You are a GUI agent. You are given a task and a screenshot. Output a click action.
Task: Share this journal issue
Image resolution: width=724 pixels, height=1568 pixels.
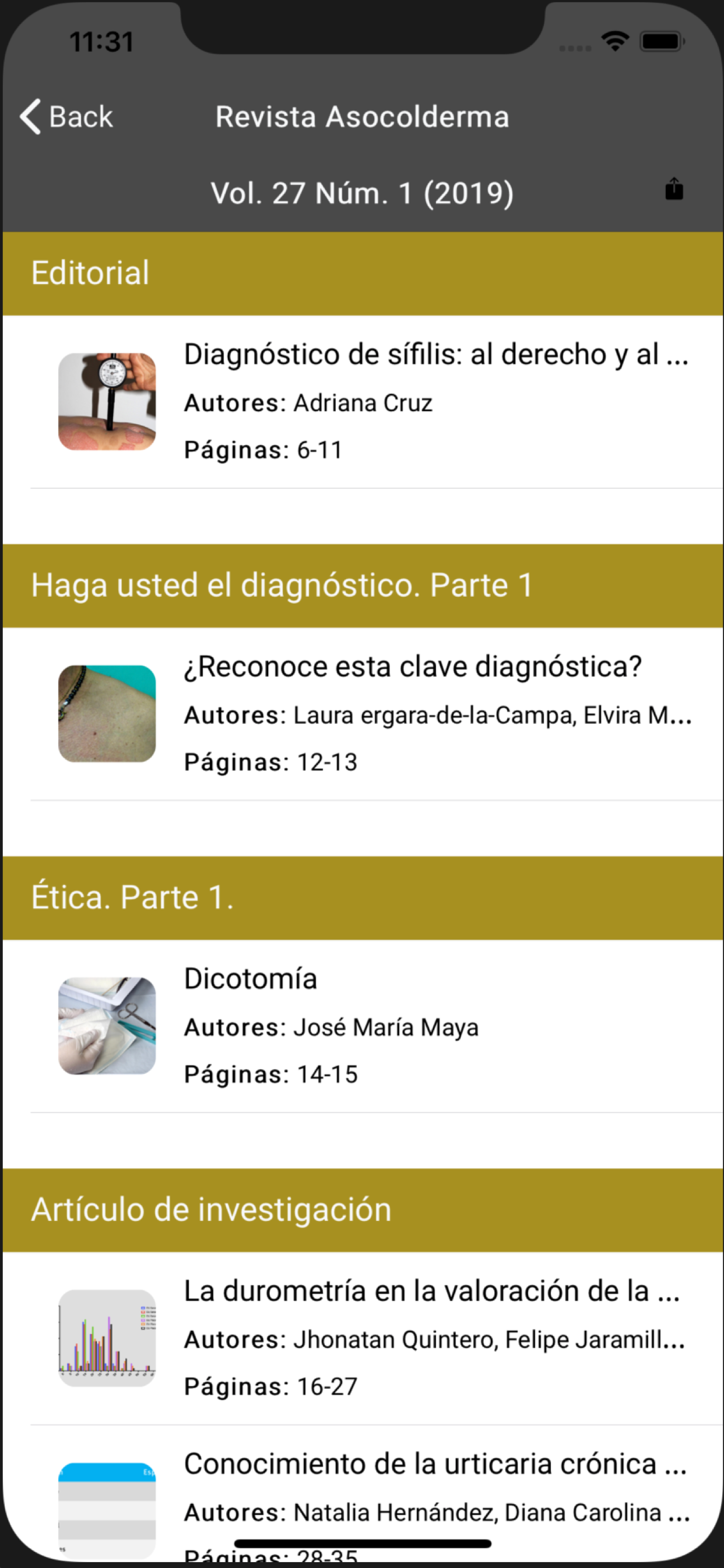(673, 190)
